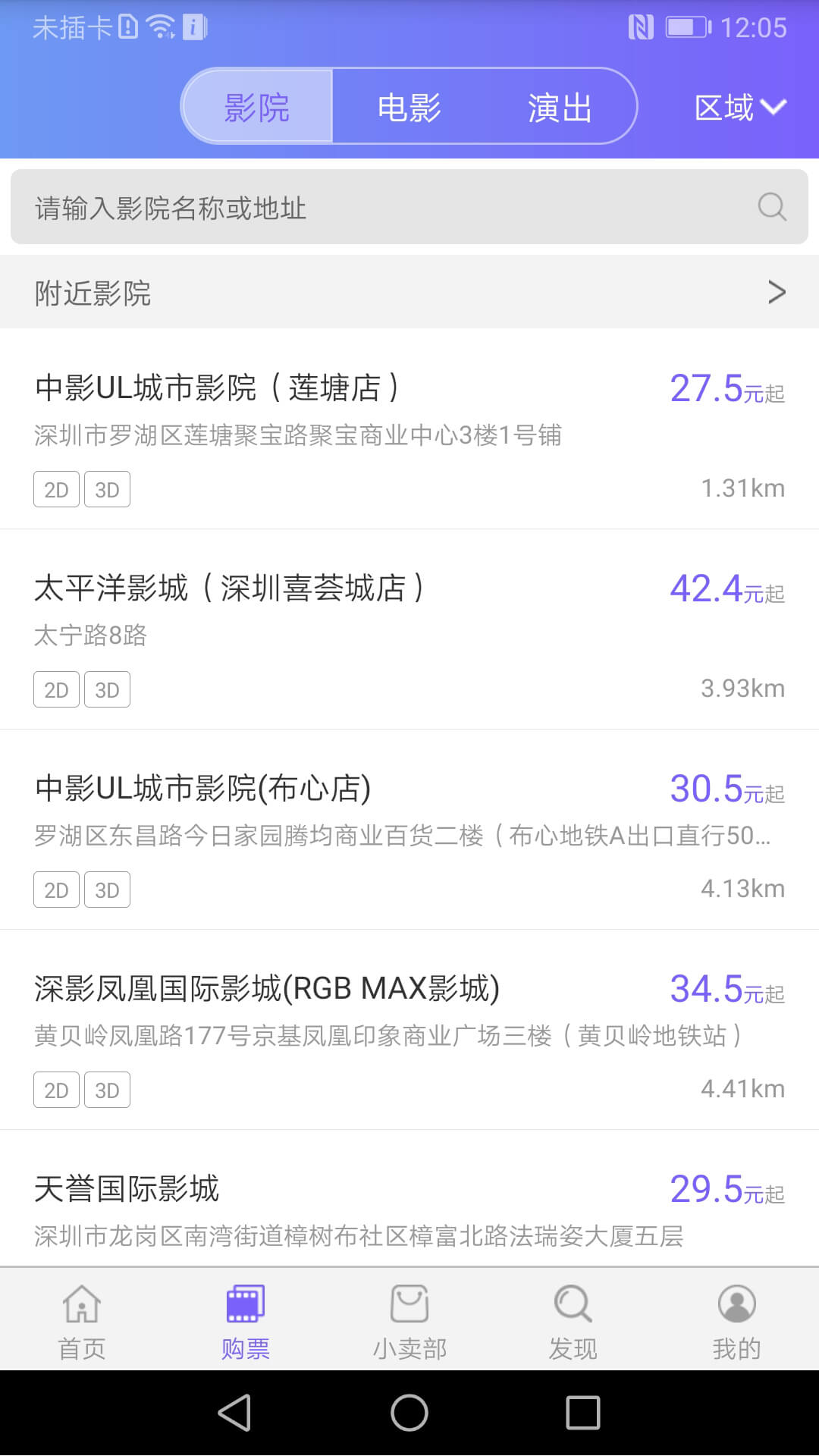Open 深影凤凰国际影城(RGB MAX影城)
The height and width of the screenshot is (1456, 819).
409,1030
